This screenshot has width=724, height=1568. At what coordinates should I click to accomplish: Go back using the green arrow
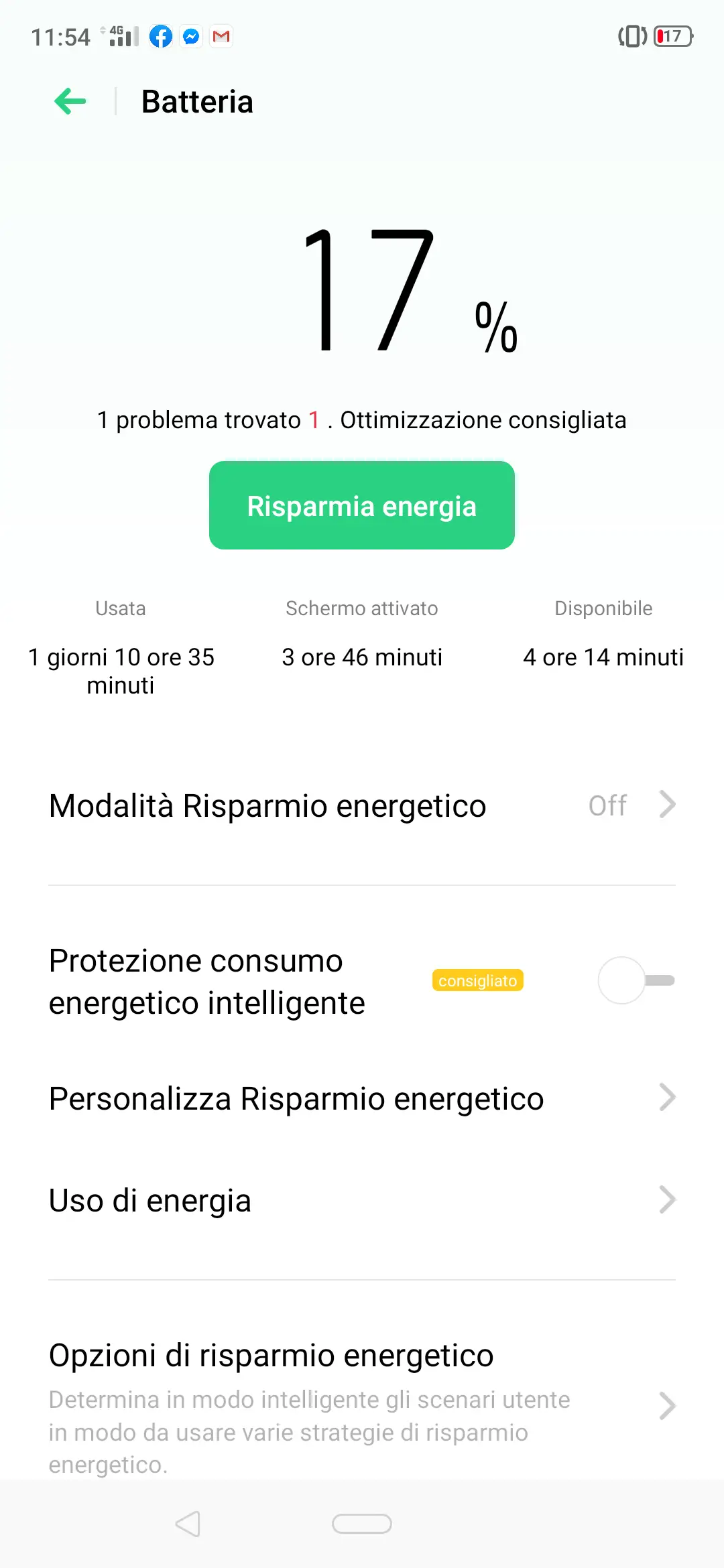(70, 102)
